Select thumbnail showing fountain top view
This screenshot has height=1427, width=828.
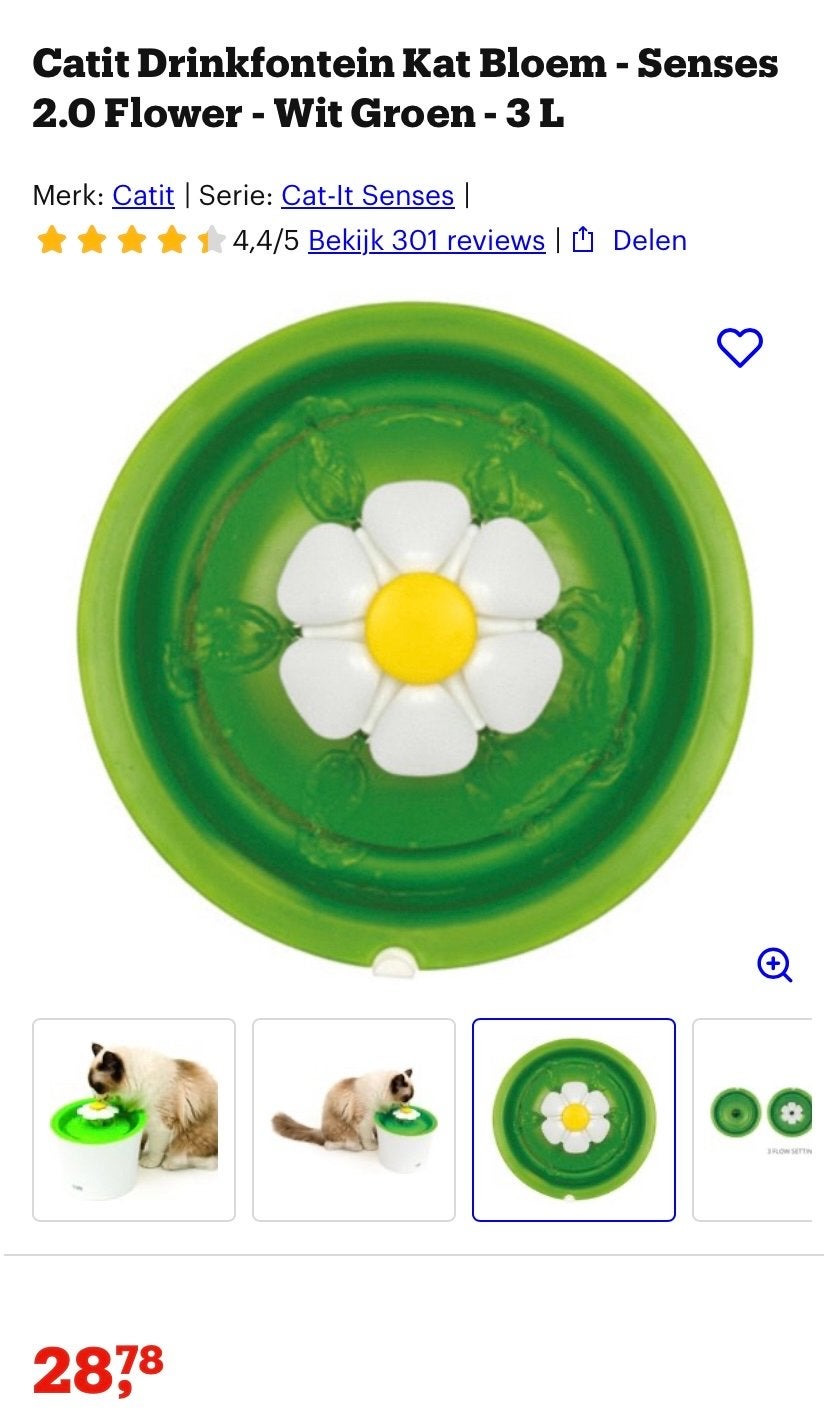(574, 1120)
